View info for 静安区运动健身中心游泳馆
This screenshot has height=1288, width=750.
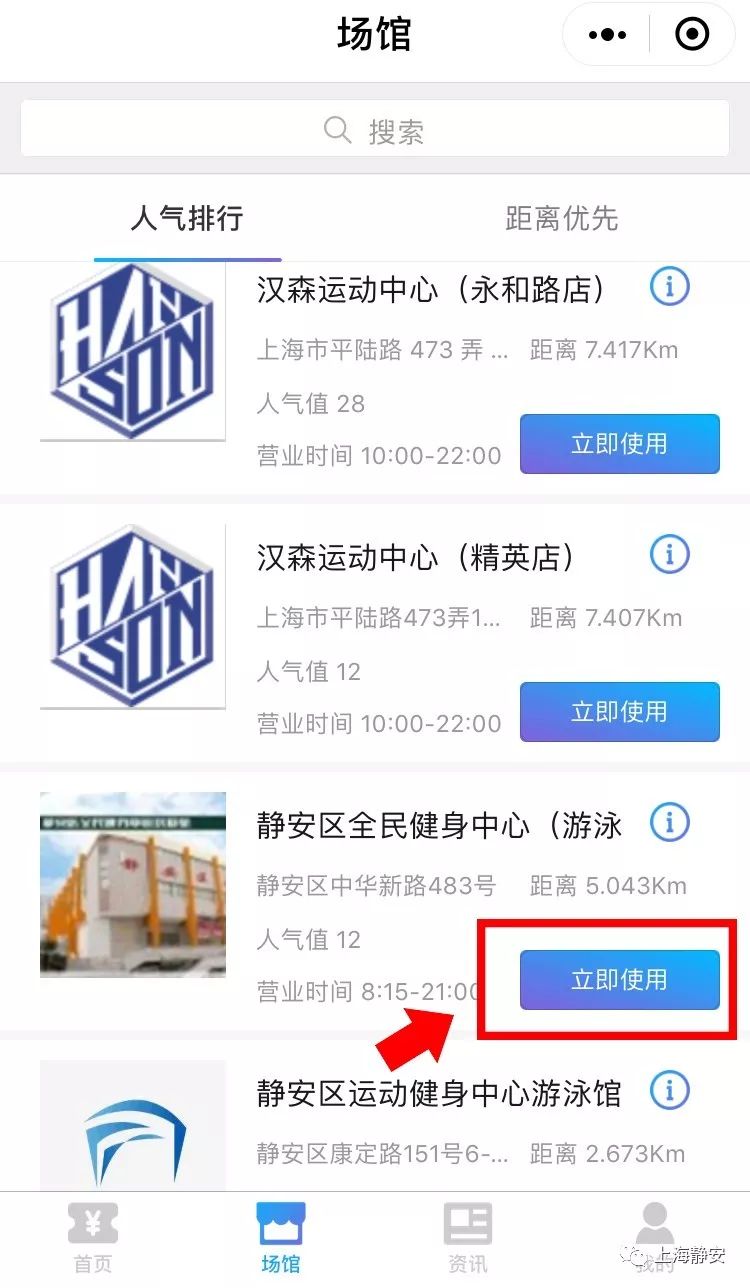670,1090
